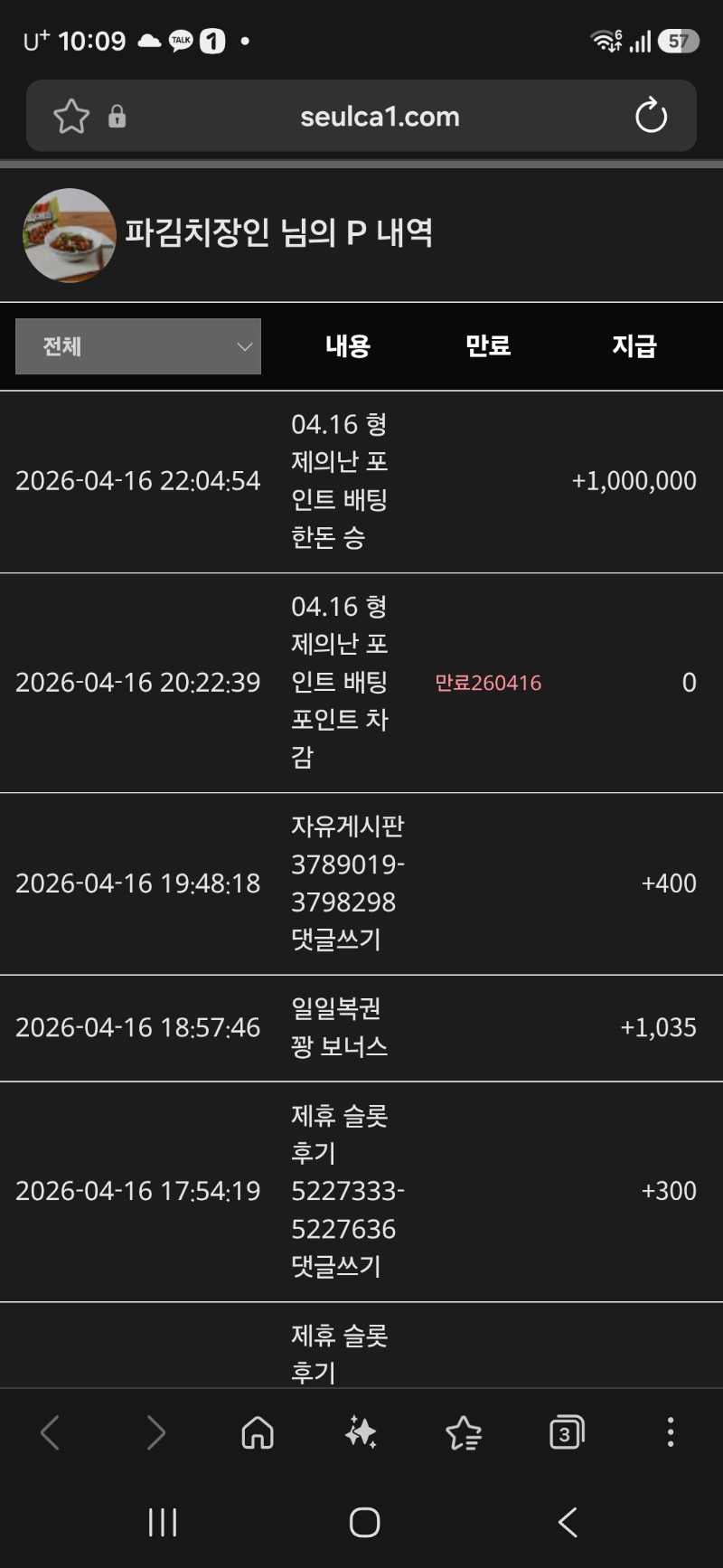The width and height of the screenshot is (723, 1568).
Task: Open recent apps from the system bar
Action: click(163, 1523)
